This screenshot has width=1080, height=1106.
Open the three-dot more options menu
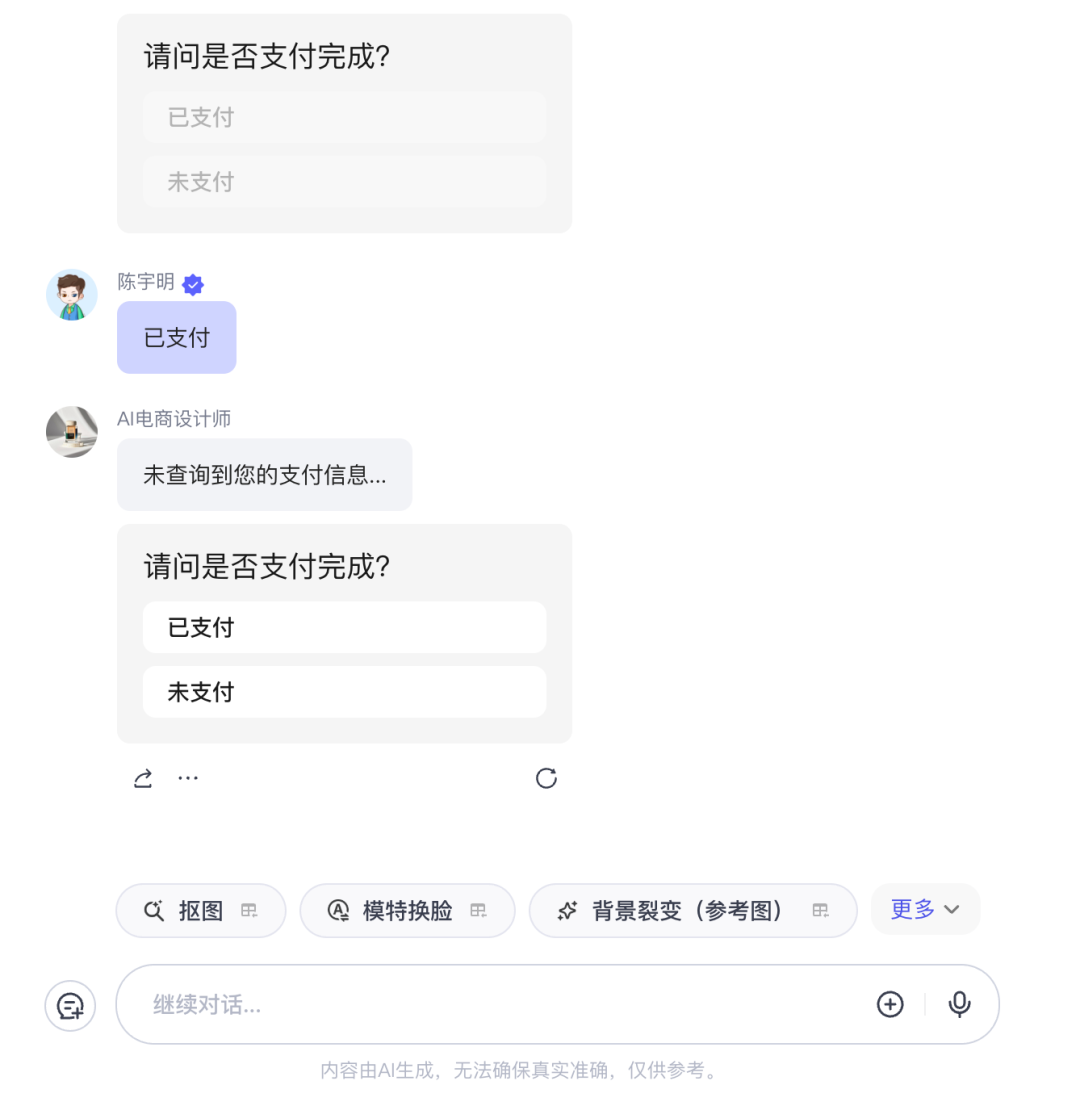(188, 778)
